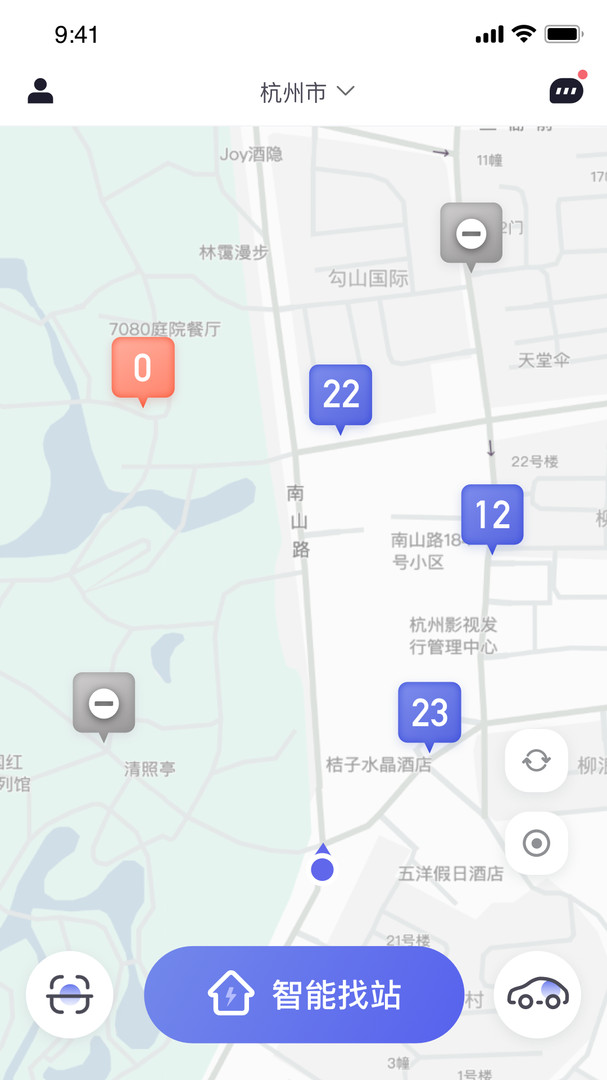Select the station marker showing 23
Image resolution: width=607 pixels, height=1080 pixels.
coord(429,712)
